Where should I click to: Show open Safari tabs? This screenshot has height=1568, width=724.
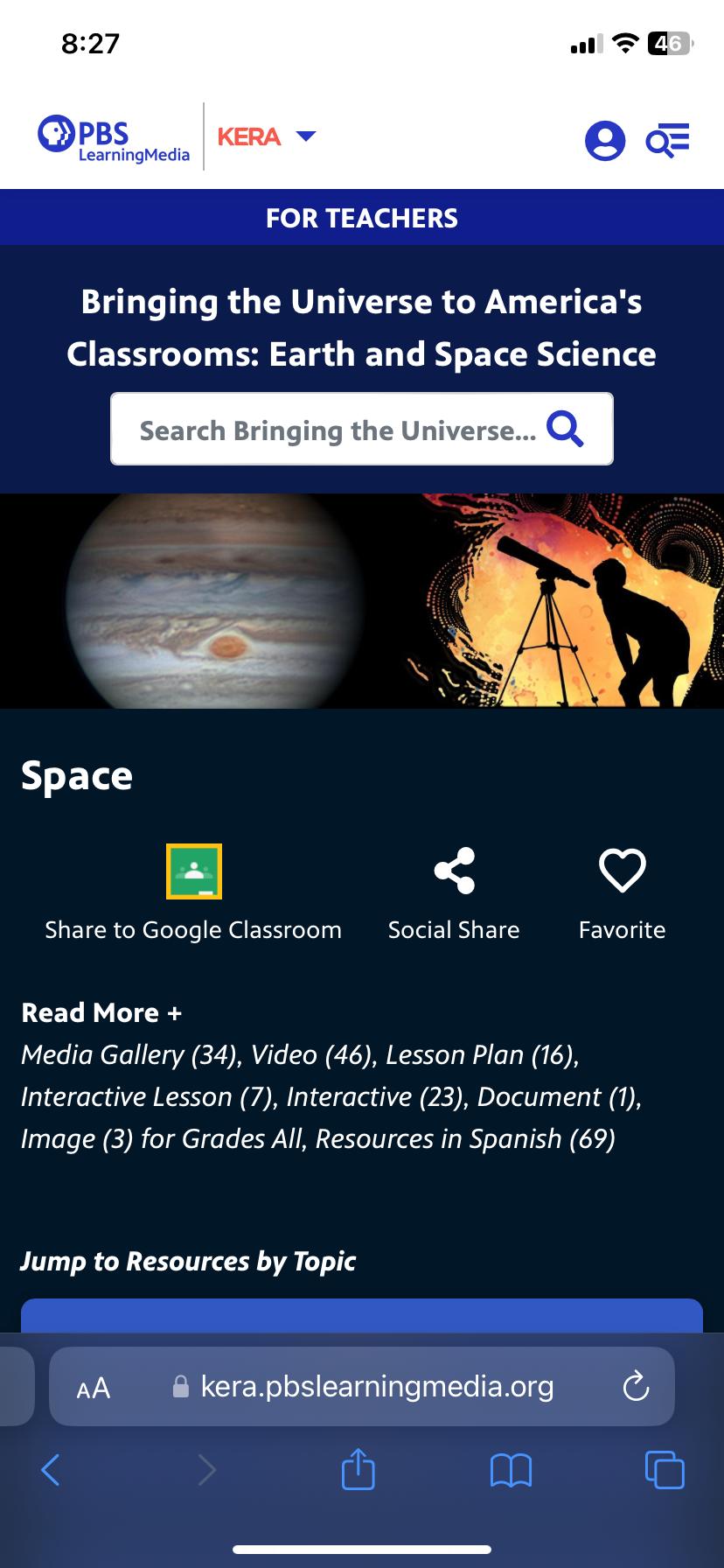tap(665, 1469)
